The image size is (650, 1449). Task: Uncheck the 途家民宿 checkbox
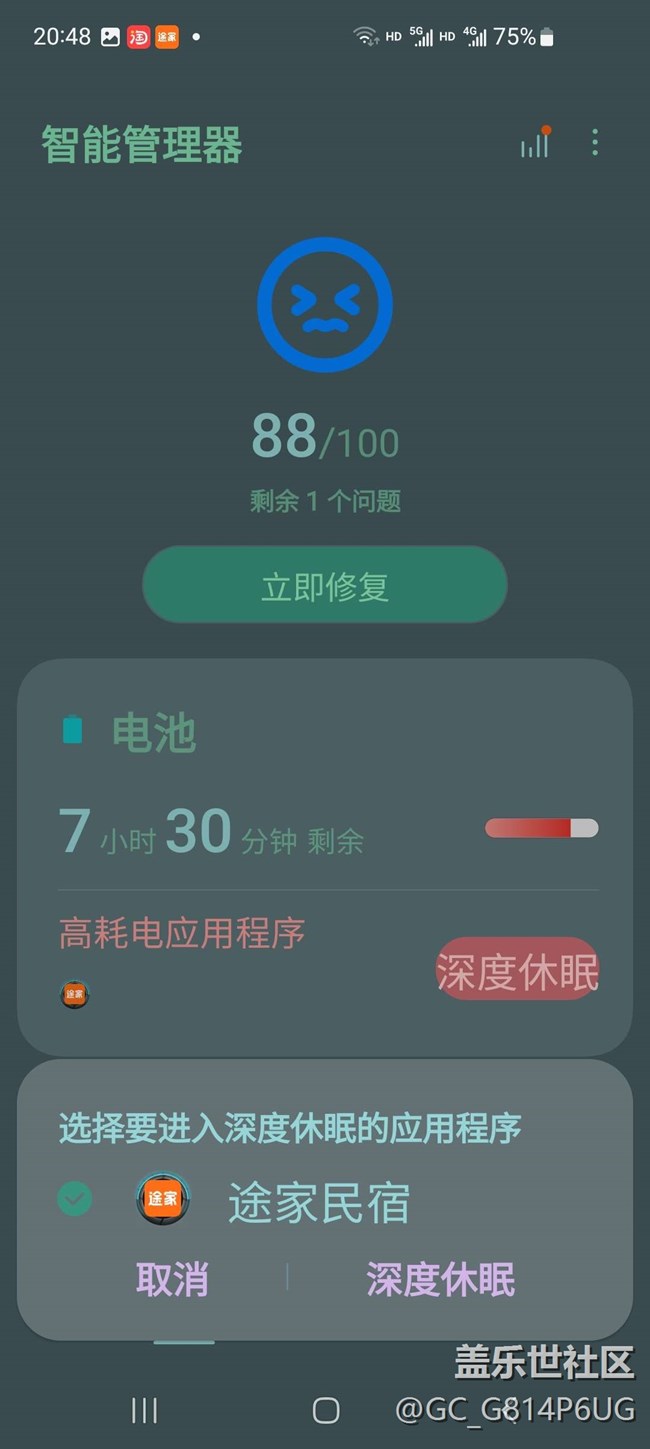(x=75, y=1198)
